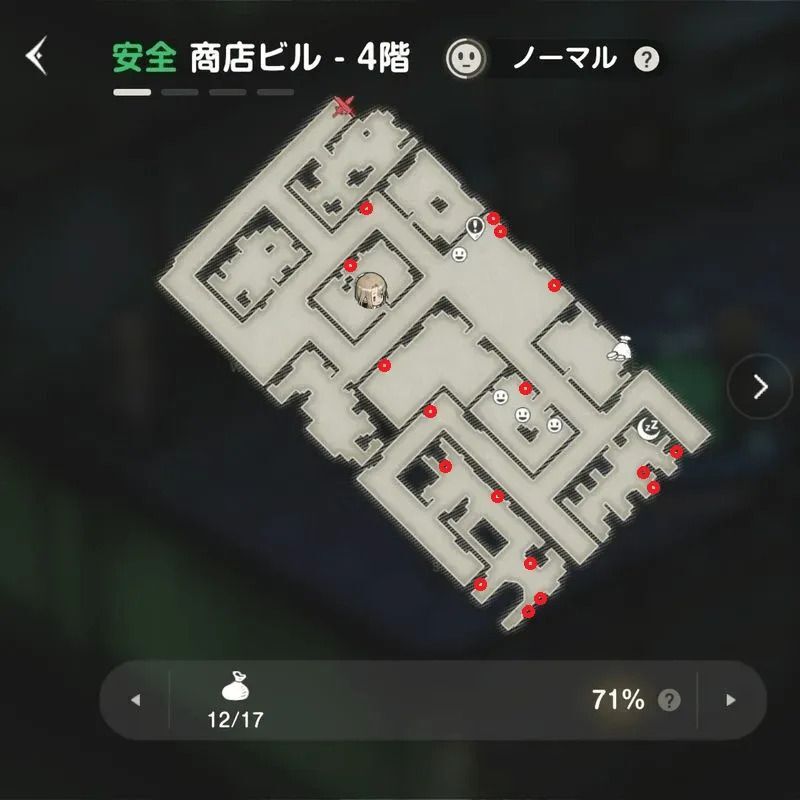The height and width of the screenshot is (800, 800).
Task: Tap the exclamation quest marker on the map
Action: (x=475, y=228)
